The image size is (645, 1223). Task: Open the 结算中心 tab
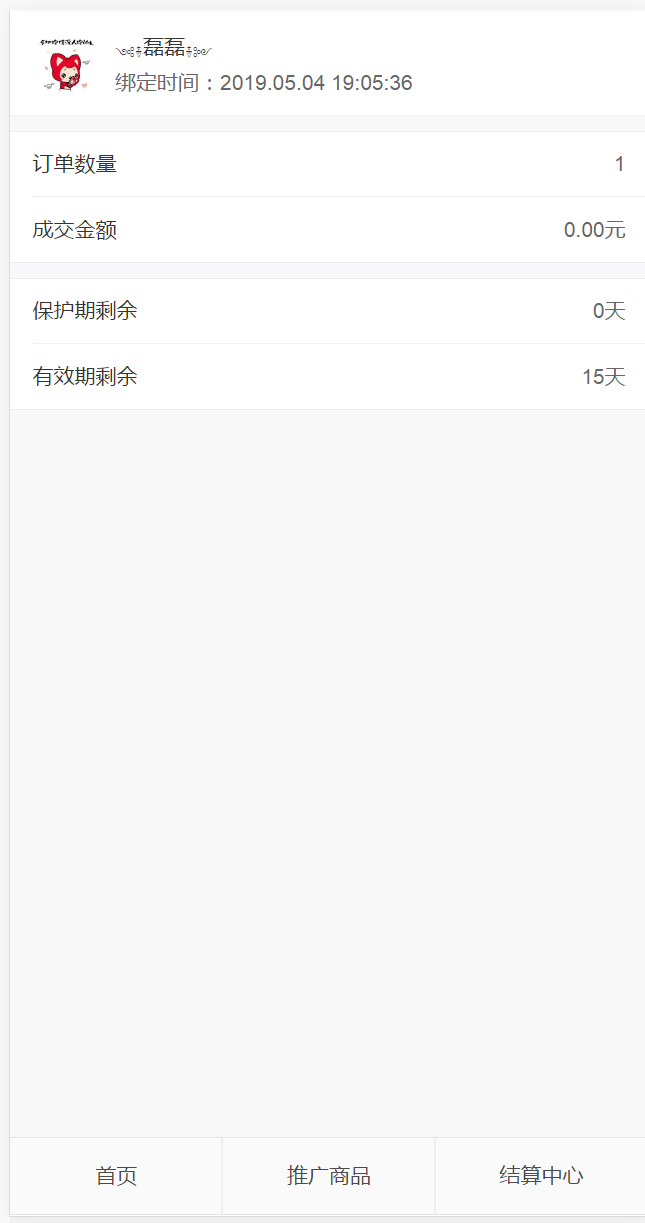[541, 1176]
